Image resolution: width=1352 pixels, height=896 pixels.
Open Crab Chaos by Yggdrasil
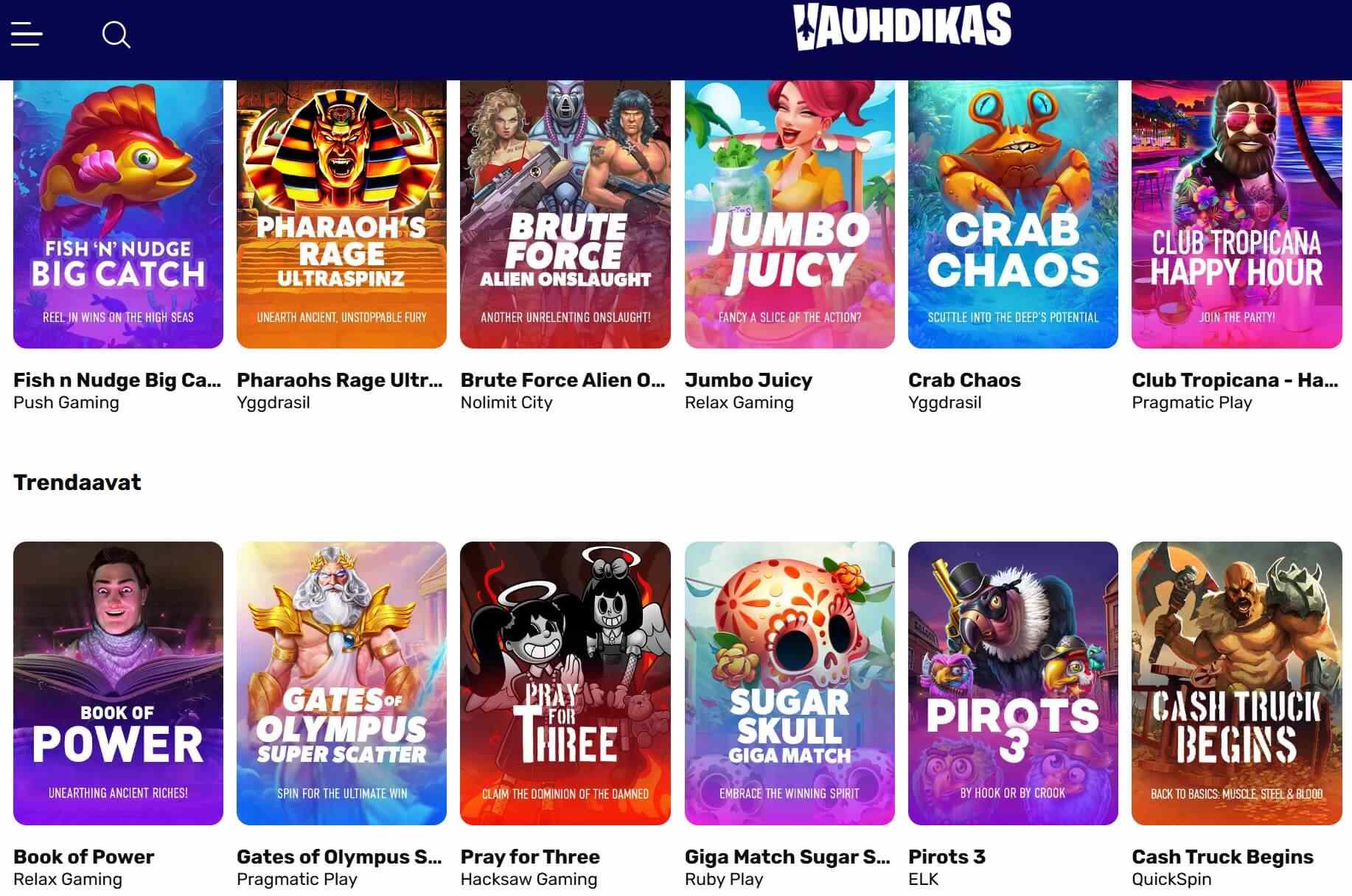[x=1012, y=214]
